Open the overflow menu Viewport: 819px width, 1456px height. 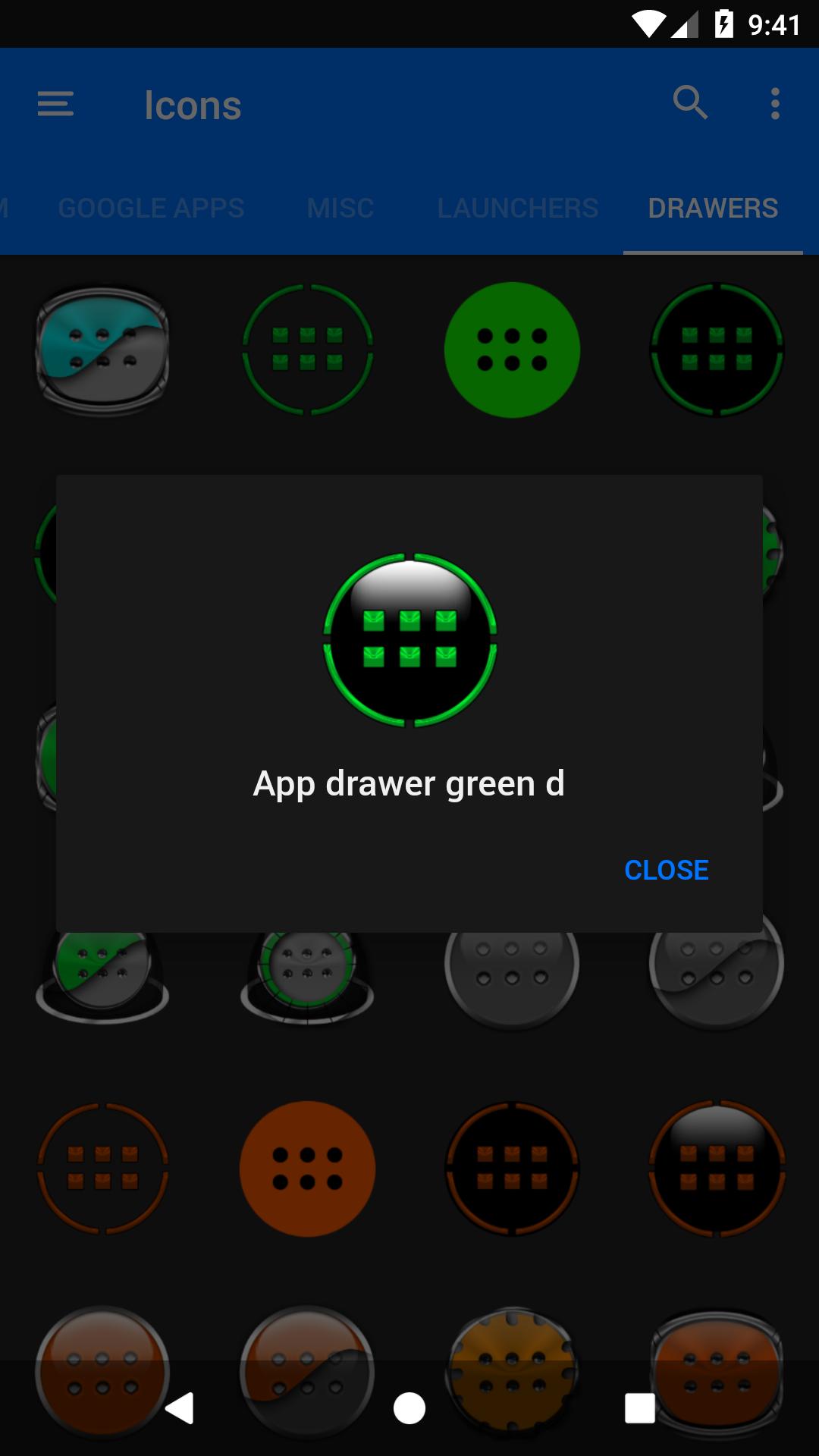pyautogui.click(x=775, y=104)
